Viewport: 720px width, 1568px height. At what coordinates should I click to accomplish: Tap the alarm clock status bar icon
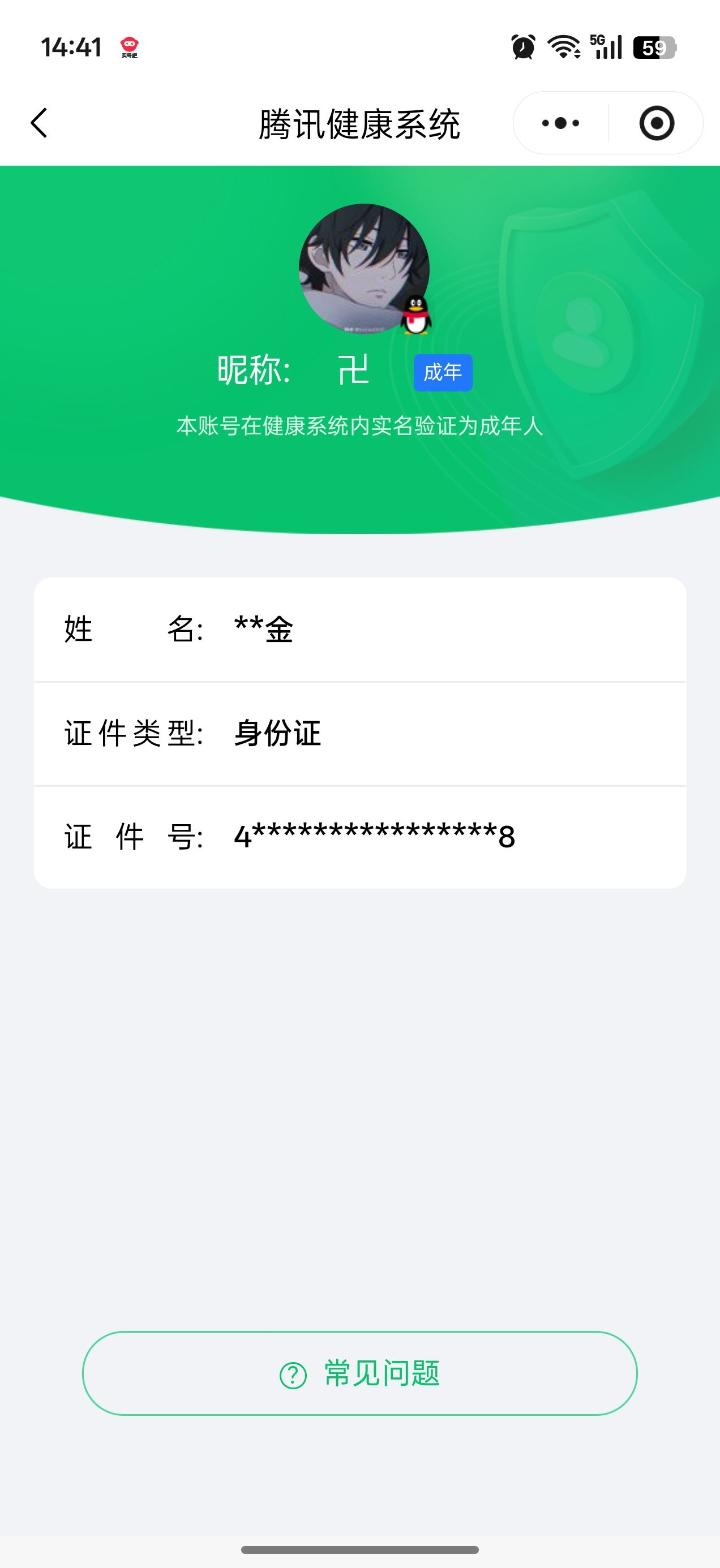tap(522, 46)
